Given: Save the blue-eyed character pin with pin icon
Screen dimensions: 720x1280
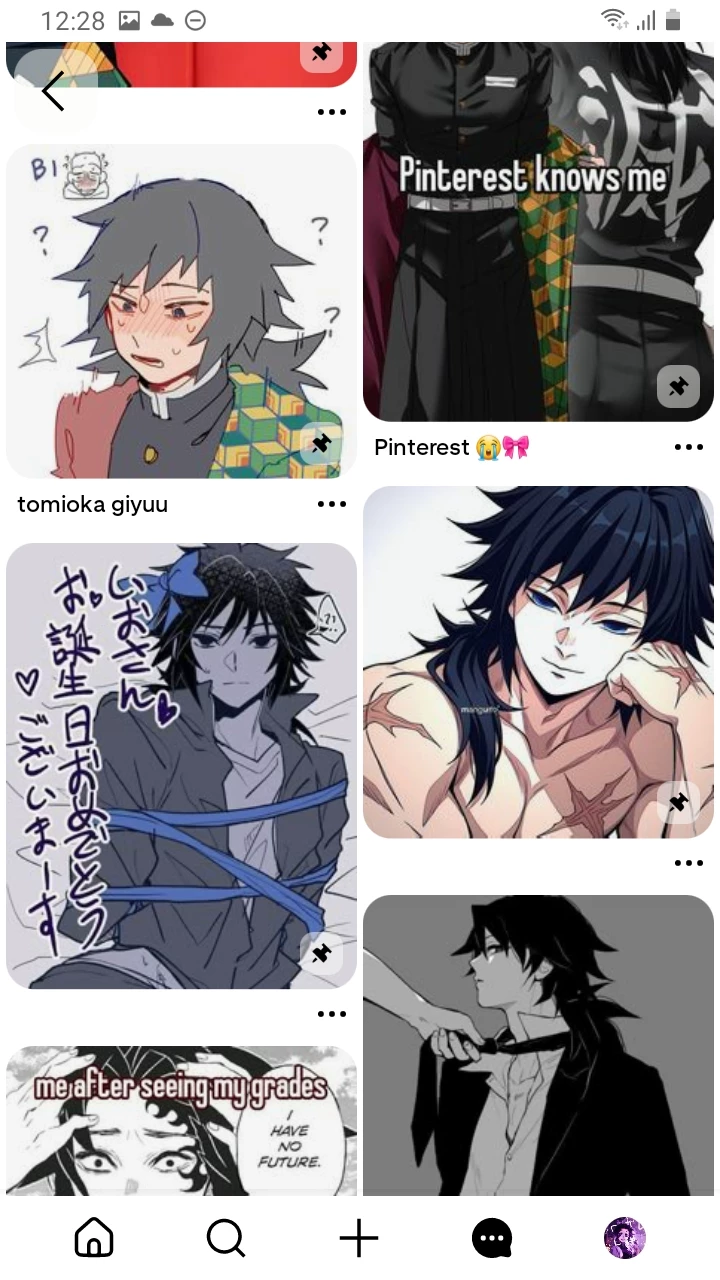Looking at the screenshot, I should [678, 802].
